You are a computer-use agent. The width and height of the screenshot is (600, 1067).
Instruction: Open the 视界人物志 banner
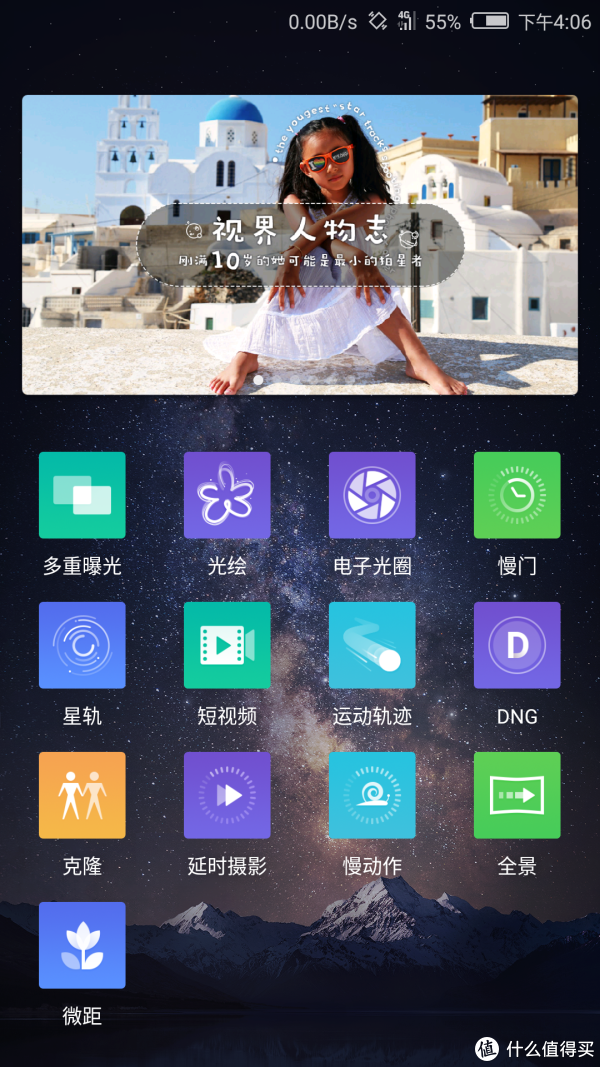300,245
